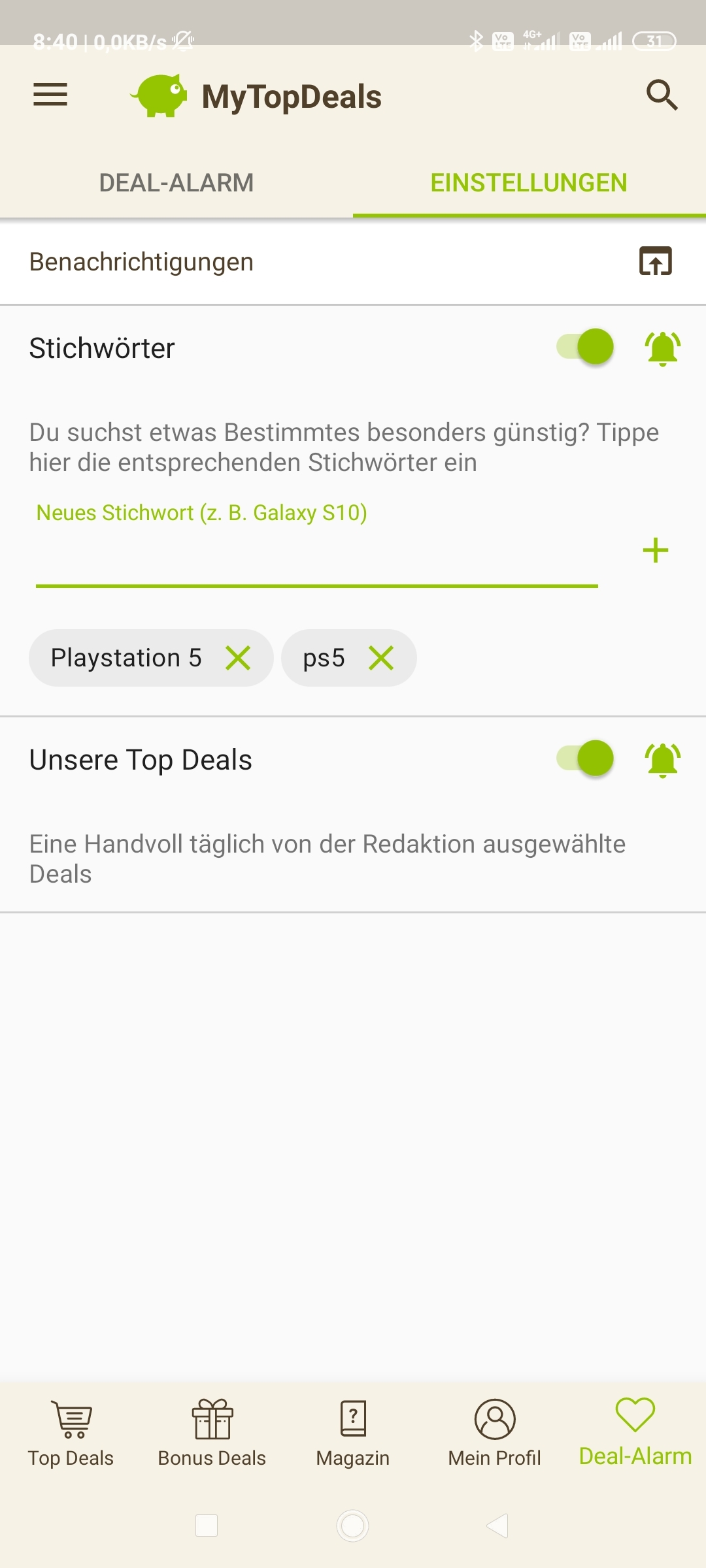The image size is (706, 1568).
Task: Open Mein Profil
Action: [494, 1432]
